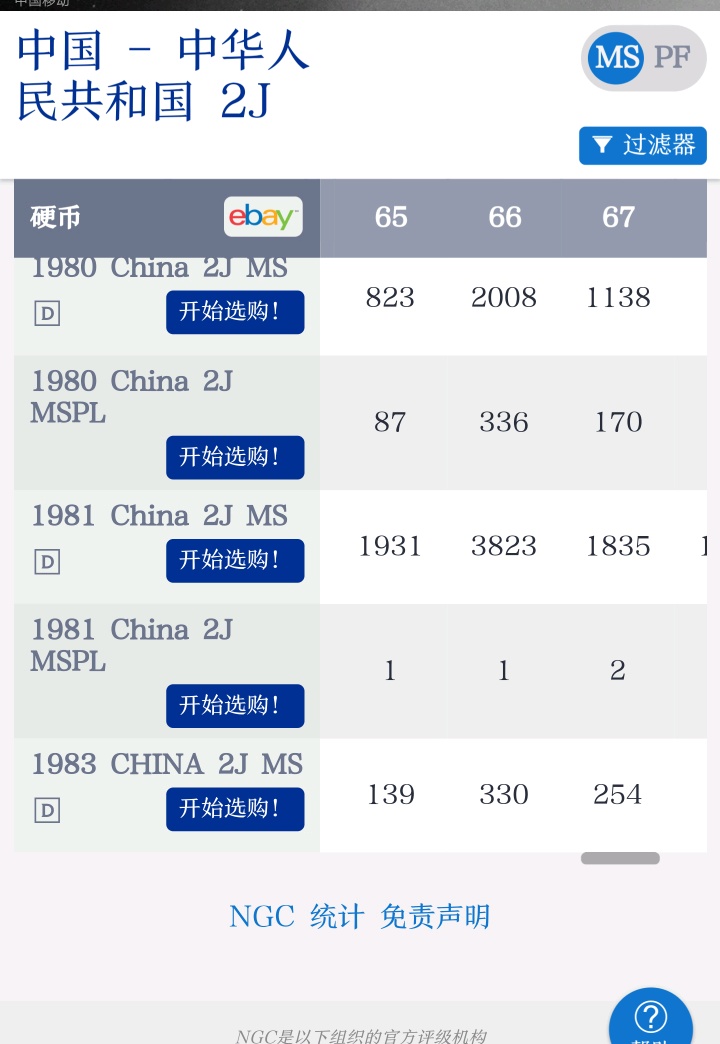Switch to the PF toggle option

click(672, 57)
